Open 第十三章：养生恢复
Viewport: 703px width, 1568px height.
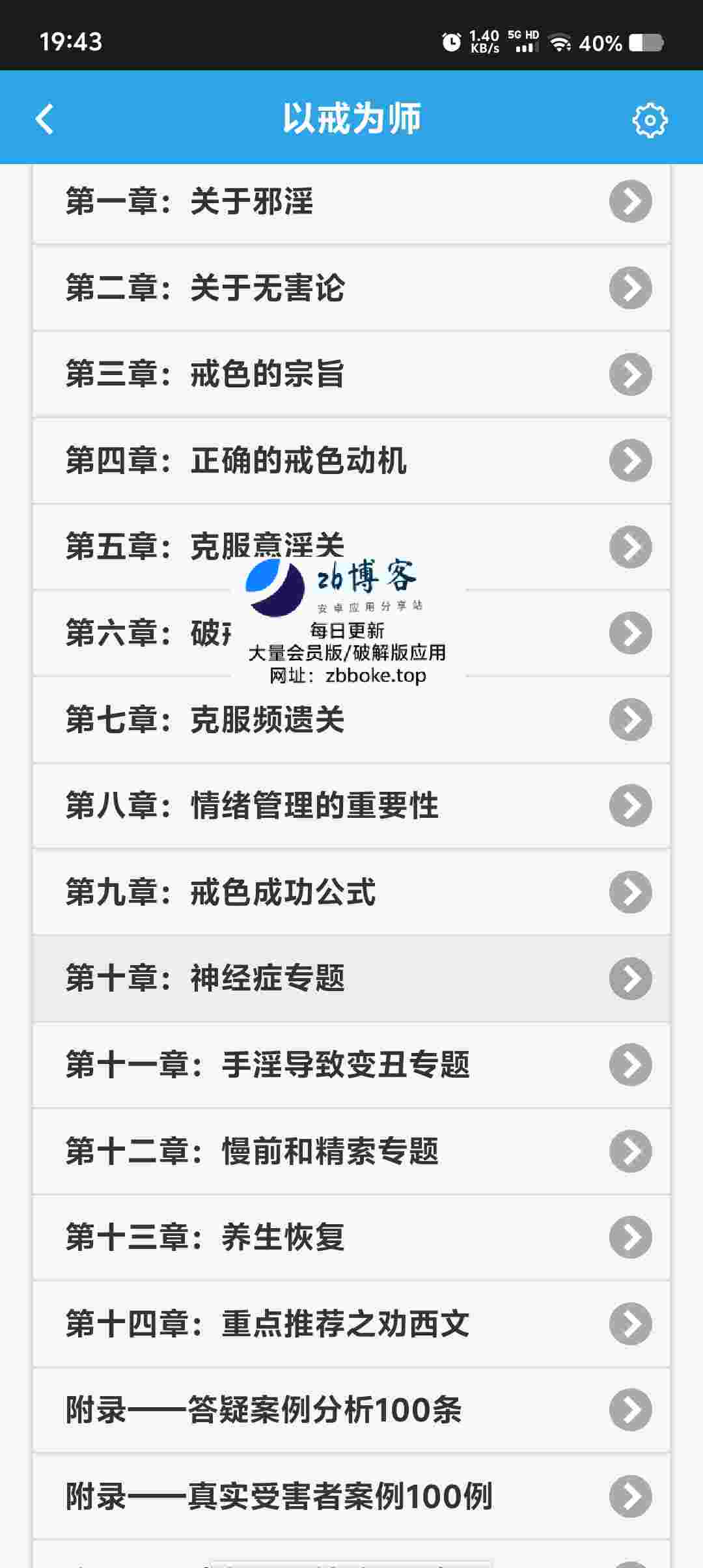351,1237
